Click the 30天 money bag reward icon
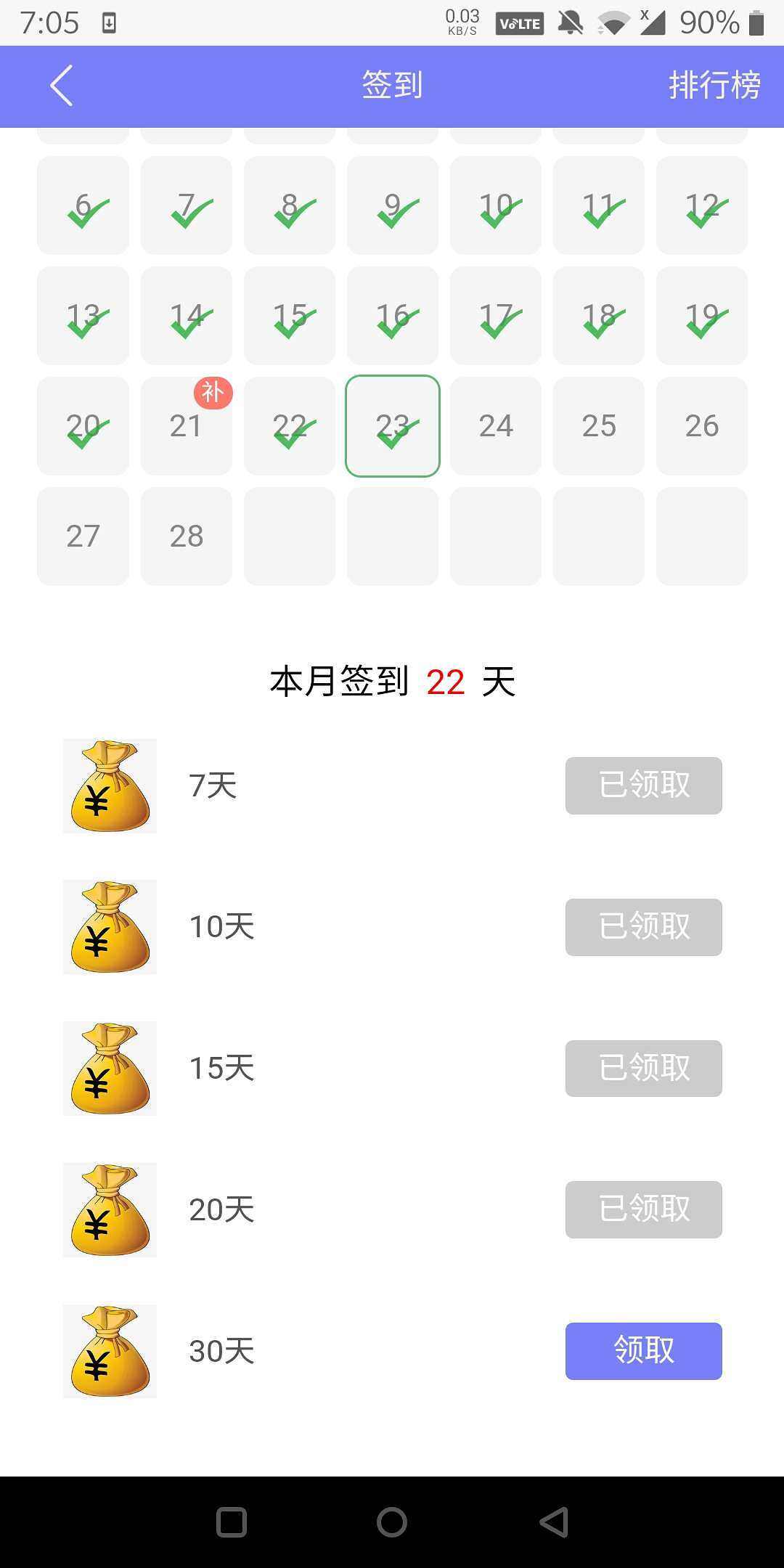Image resolution: width=784 pixels, height=1568 pixels. pyautogui.click(x=110, y=1350)
